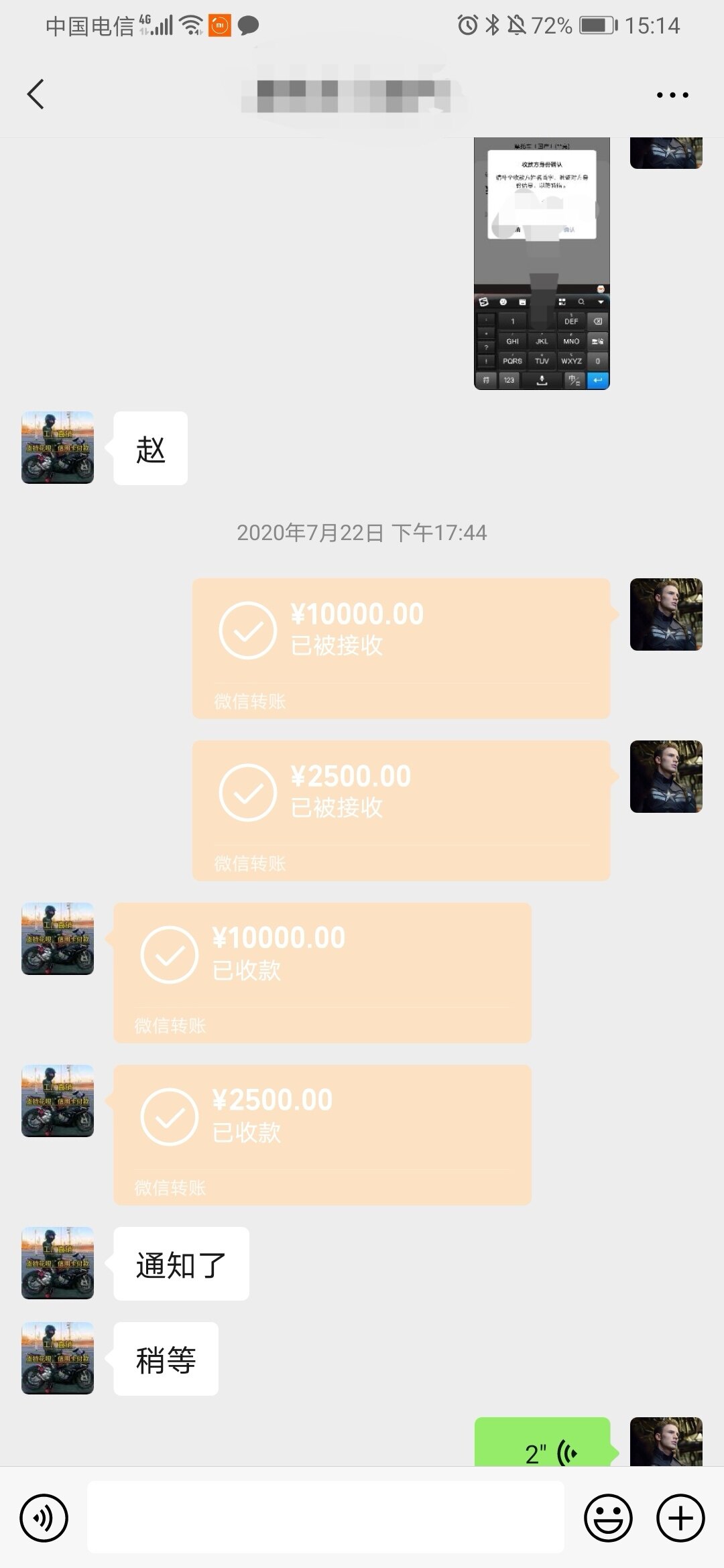Screen dimensions: 724x1568
Task: View the contact's avatar beside 通知了
Action: [x=58, y=1263]
